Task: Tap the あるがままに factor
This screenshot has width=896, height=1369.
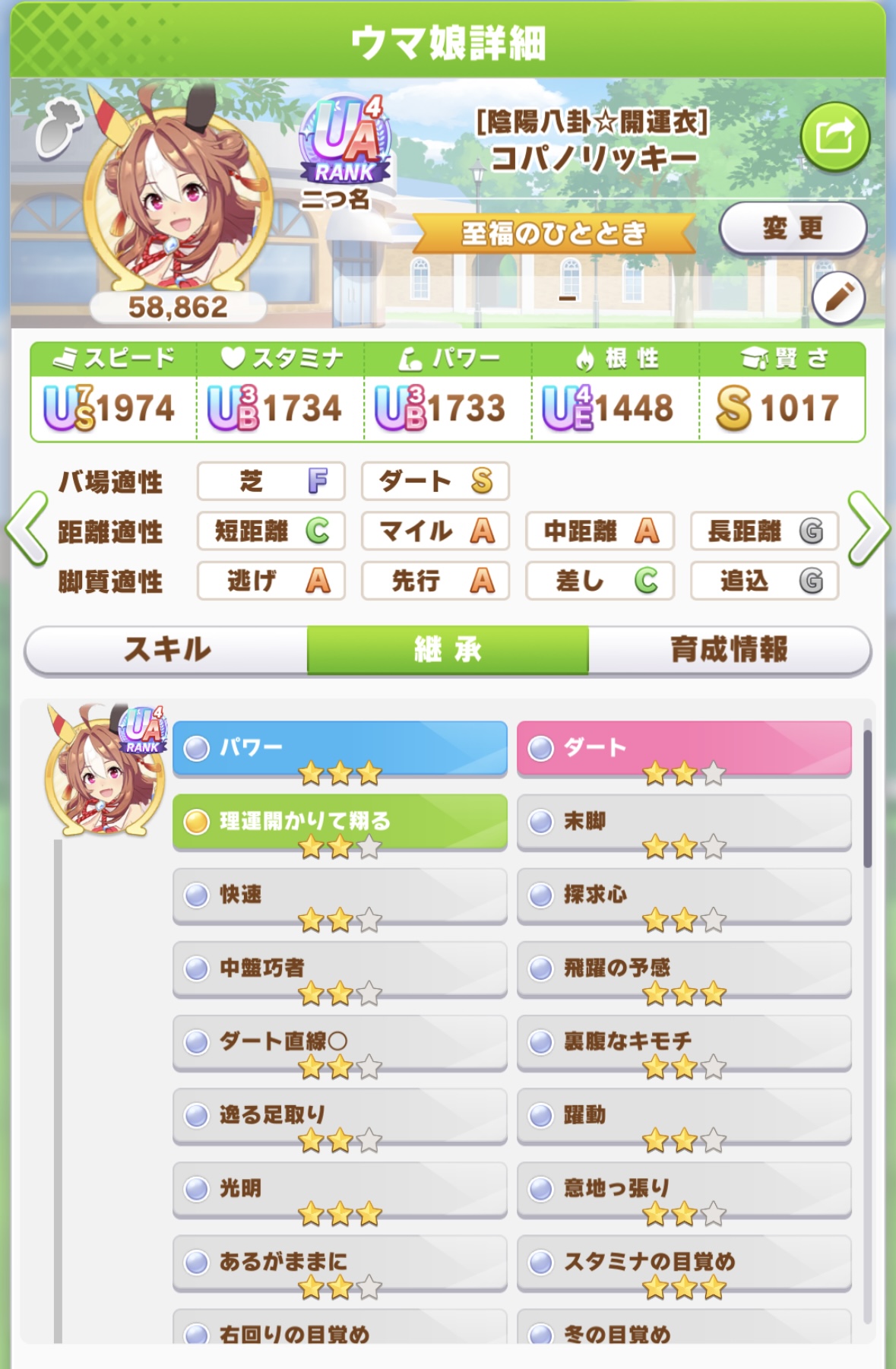Action: tap(340, 1263)
